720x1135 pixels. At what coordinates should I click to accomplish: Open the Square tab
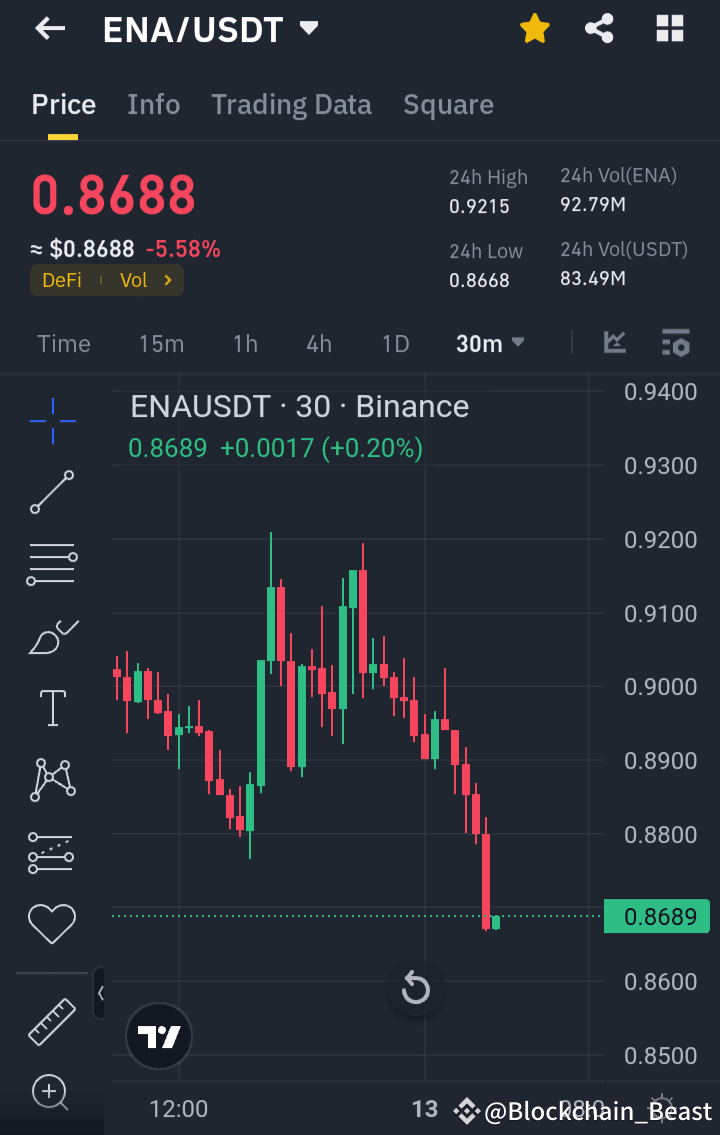click(x=448, y=104)
